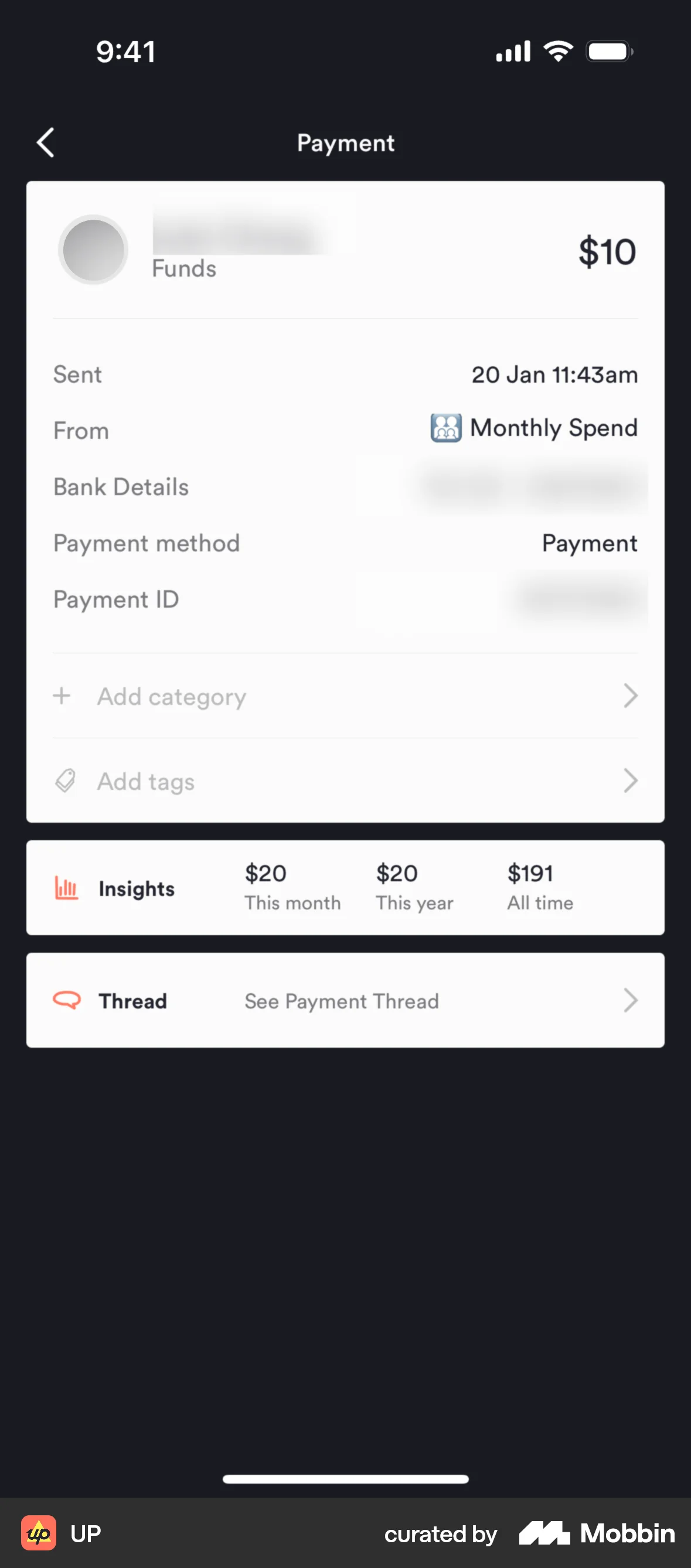The image size is (691, 1568).
Task: Tap the battery indicator in the status bar
Action: click(608, 51)
